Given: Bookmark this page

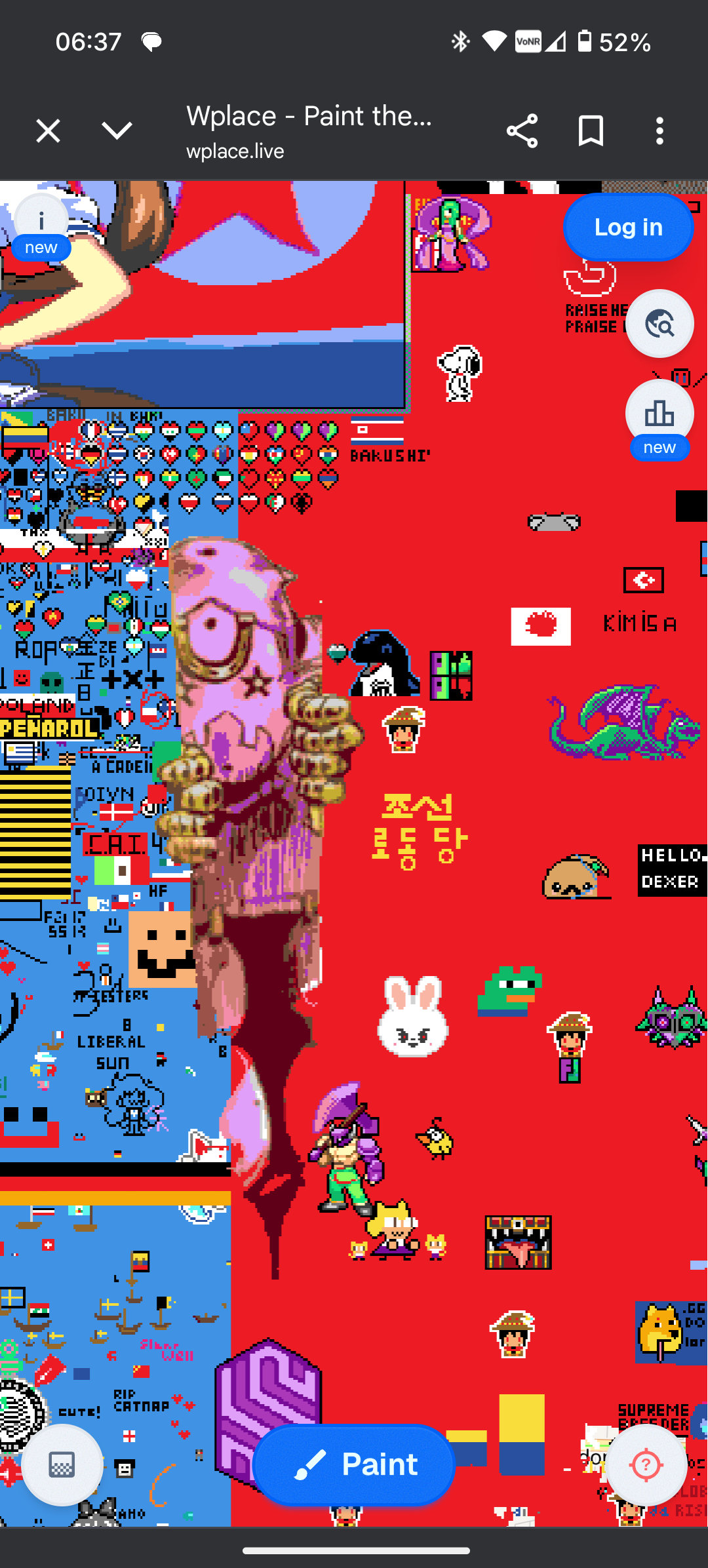Looking at the screenshot, I should coord(591,131).
